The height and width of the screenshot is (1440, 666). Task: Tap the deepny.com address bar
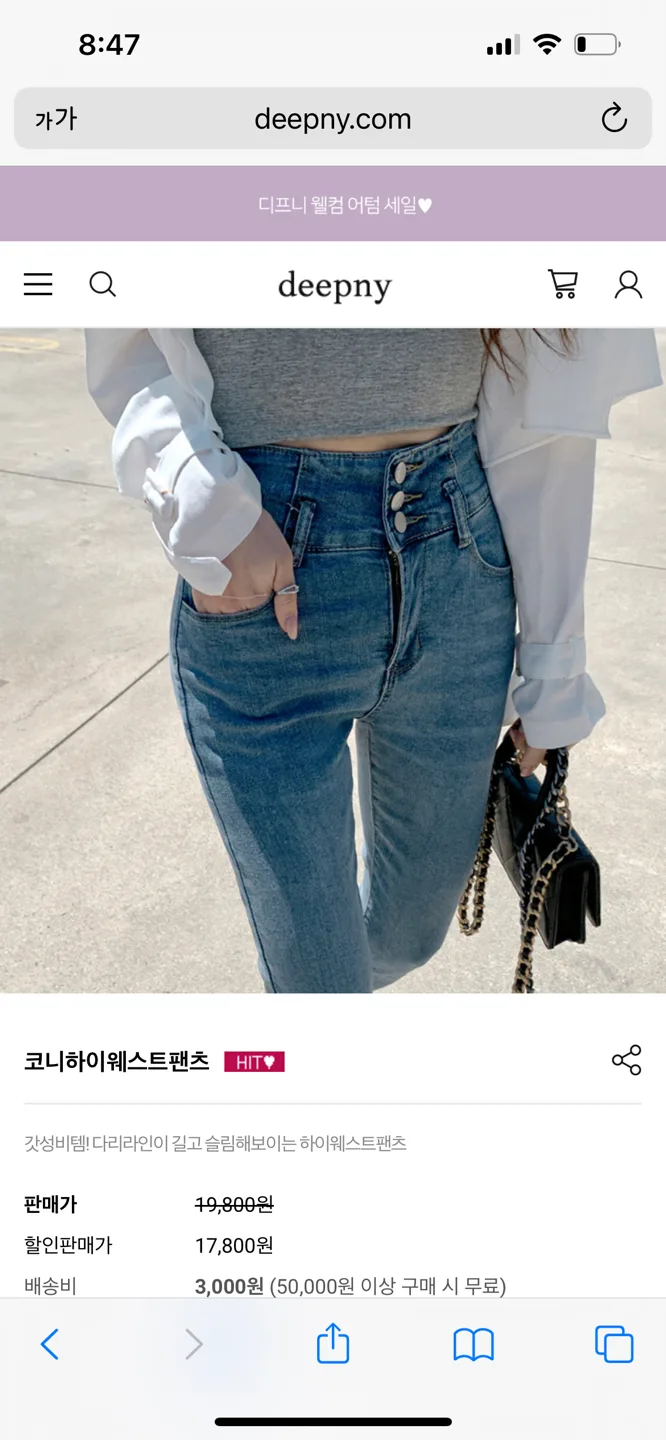333,119
